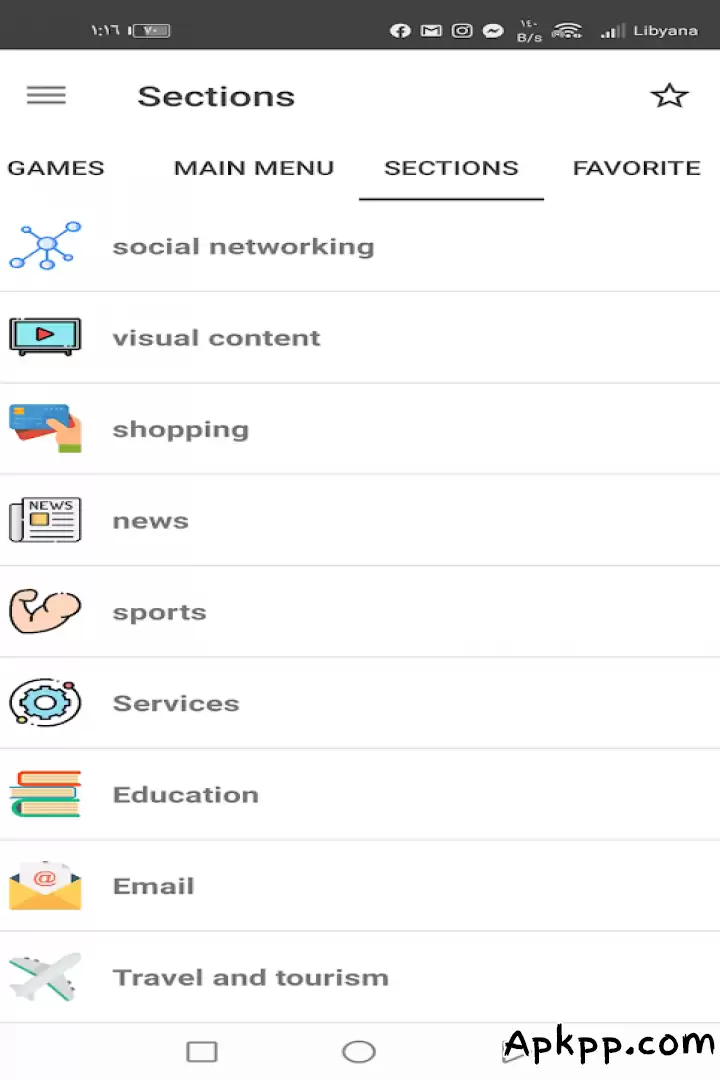The image size is (720, 1080).
Task: Open the Email envelope icon
Action: point(45,885)
